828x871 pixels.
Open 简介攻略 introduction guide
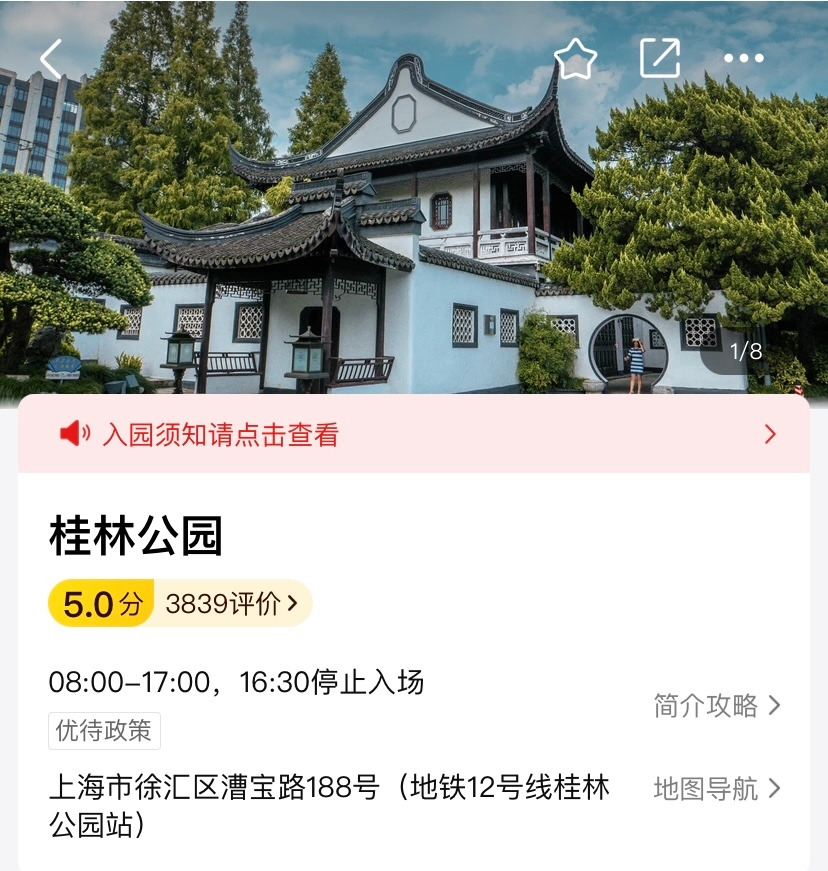coord(717,705)
